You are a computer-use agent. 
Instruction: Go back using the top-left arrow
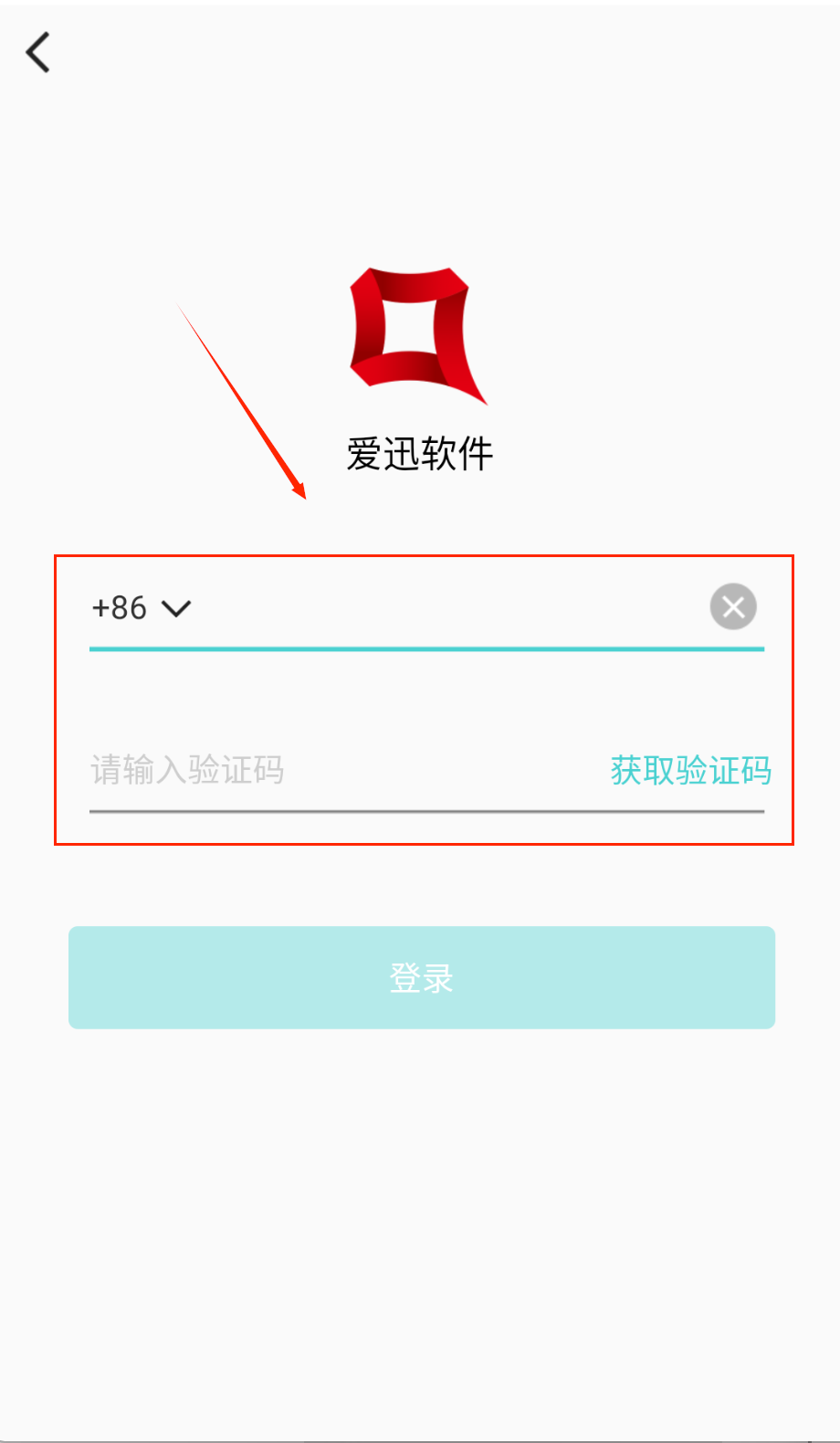(x=38, y=52)
